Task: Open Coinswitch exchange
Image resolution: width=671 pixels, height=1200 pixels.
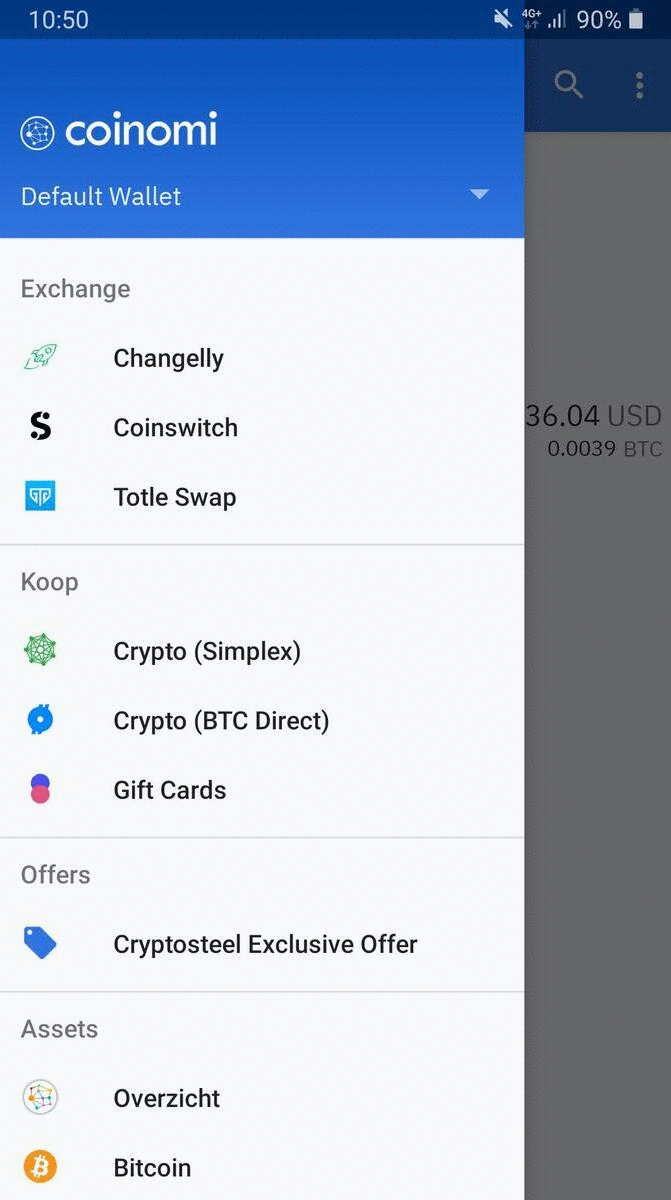Action: point(262,428)
